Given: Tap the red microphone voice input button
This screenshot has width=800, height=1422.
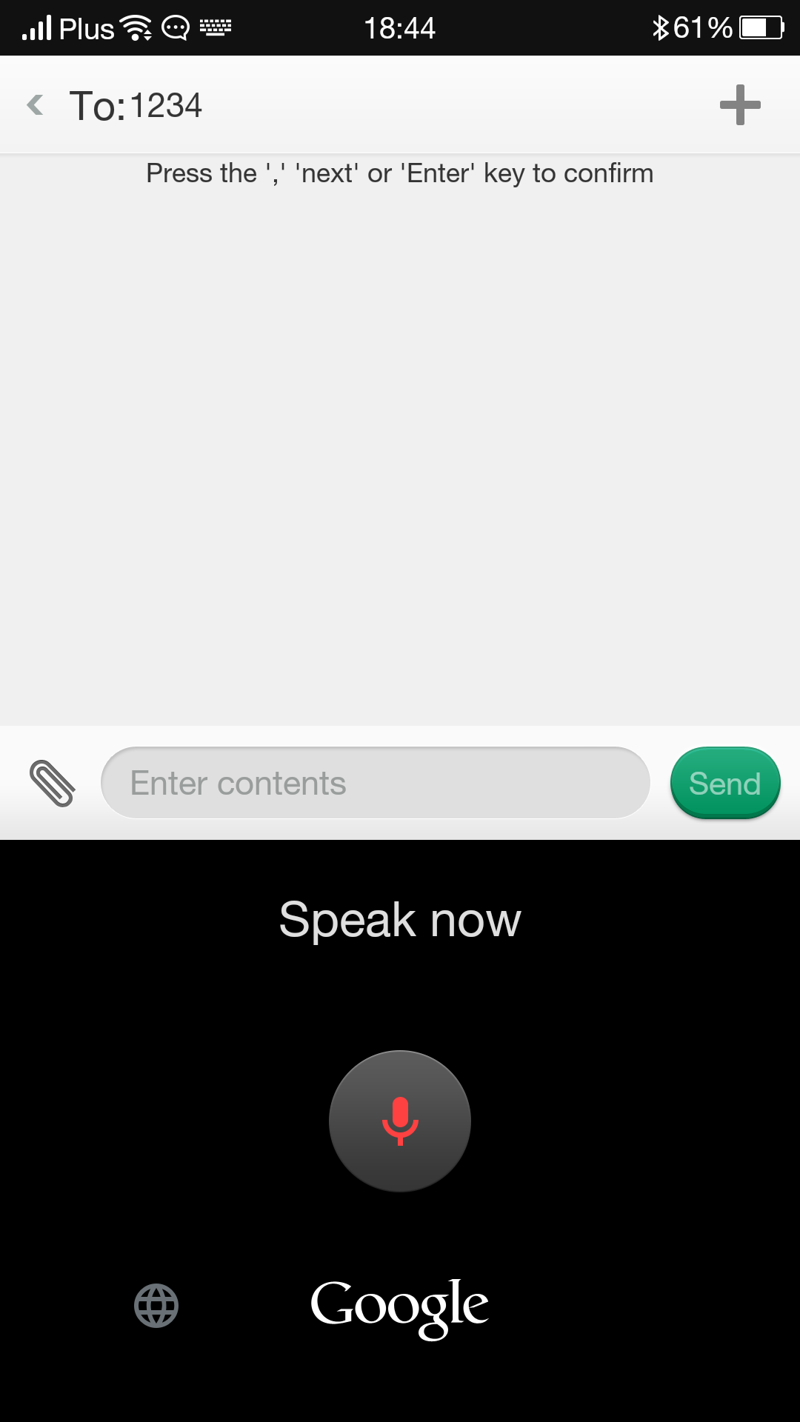Looking at the screenshot, I should coord(400,1121).
